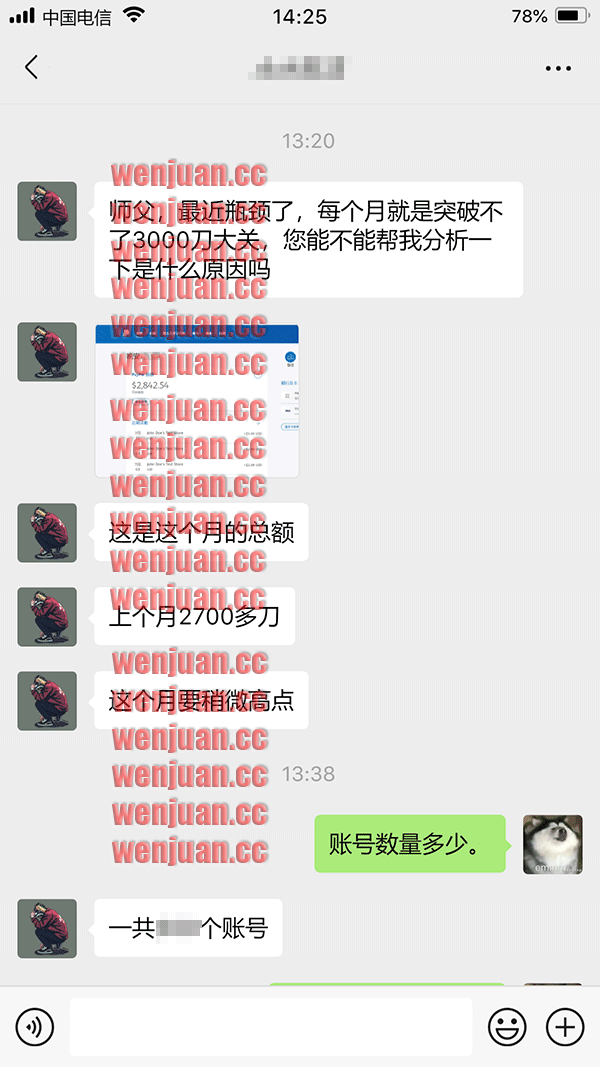Open contact avatar beside 师父 message
The width and height of the screenshot is (600, 1067).
[47, 211]
